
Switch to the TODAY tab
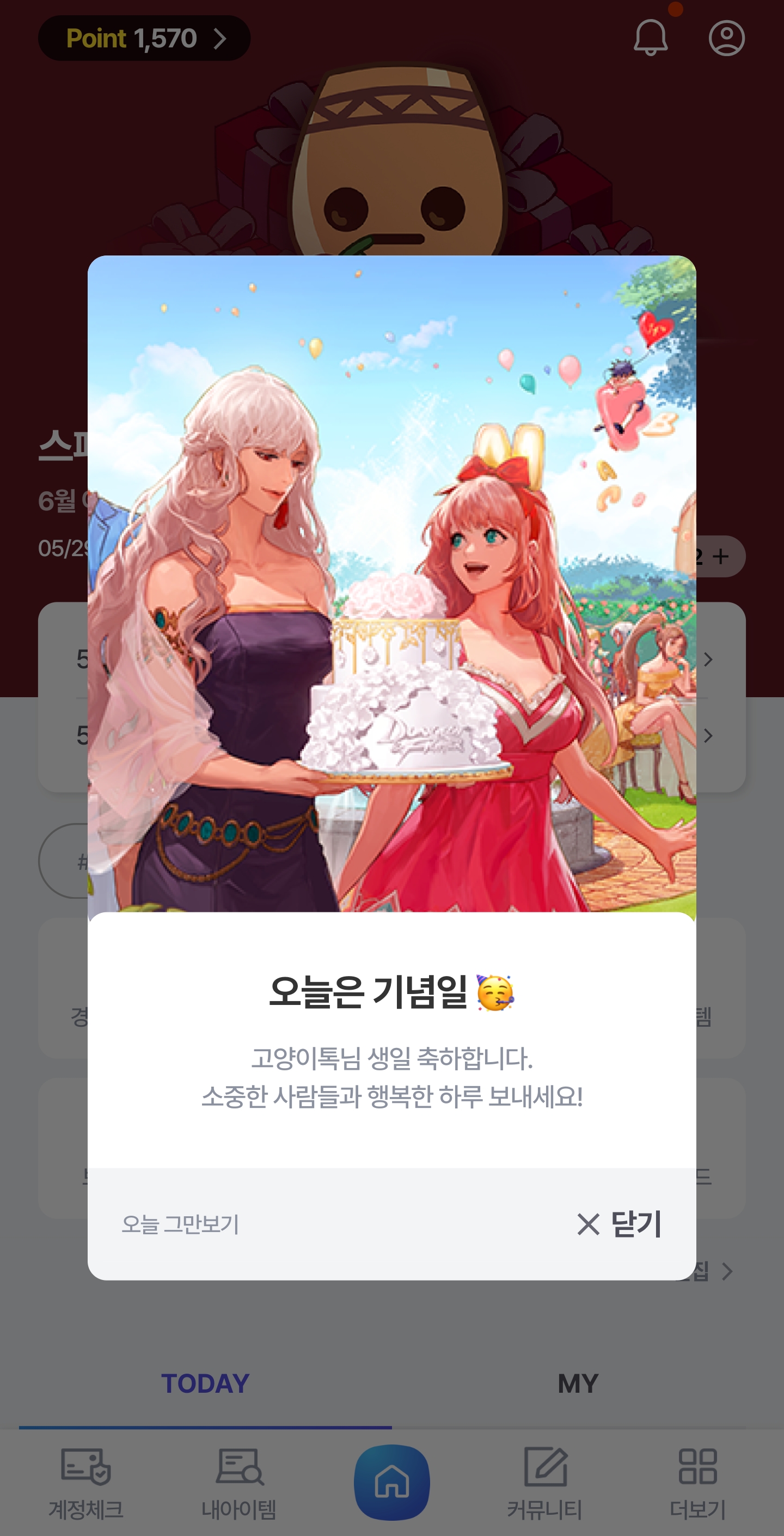coord(205,1383)
